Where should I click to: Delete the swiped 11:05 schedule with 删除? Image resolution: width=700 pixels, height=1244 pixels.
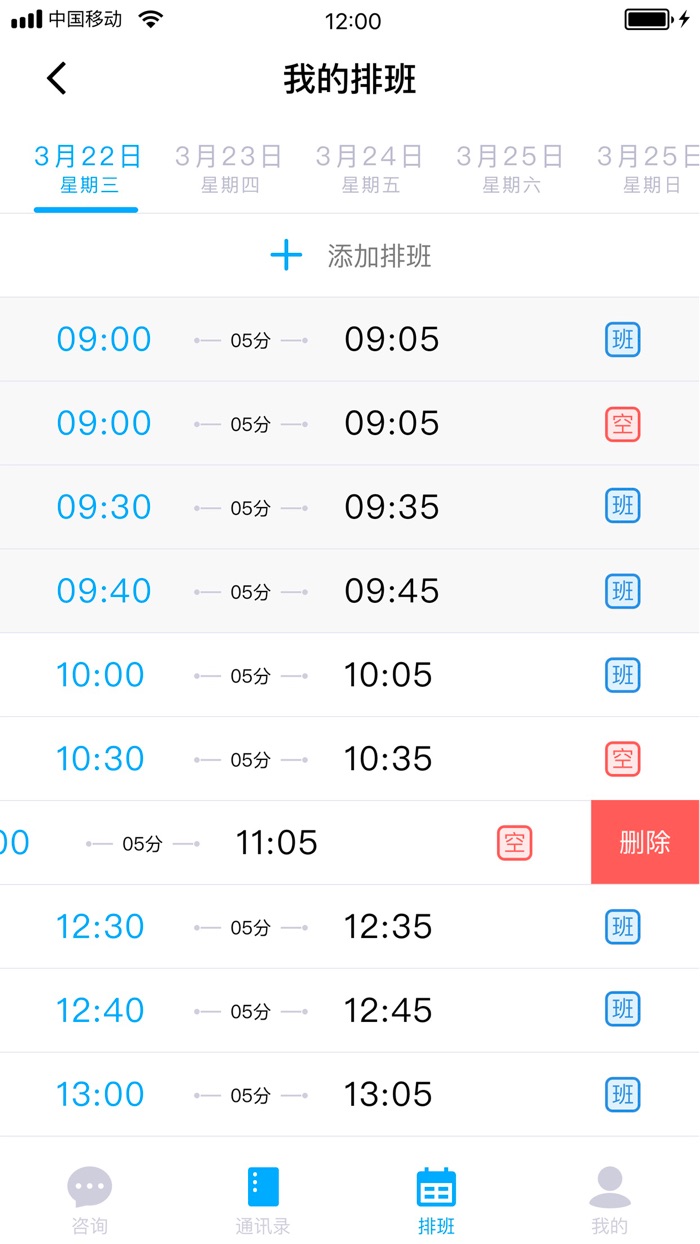point(645,842)
